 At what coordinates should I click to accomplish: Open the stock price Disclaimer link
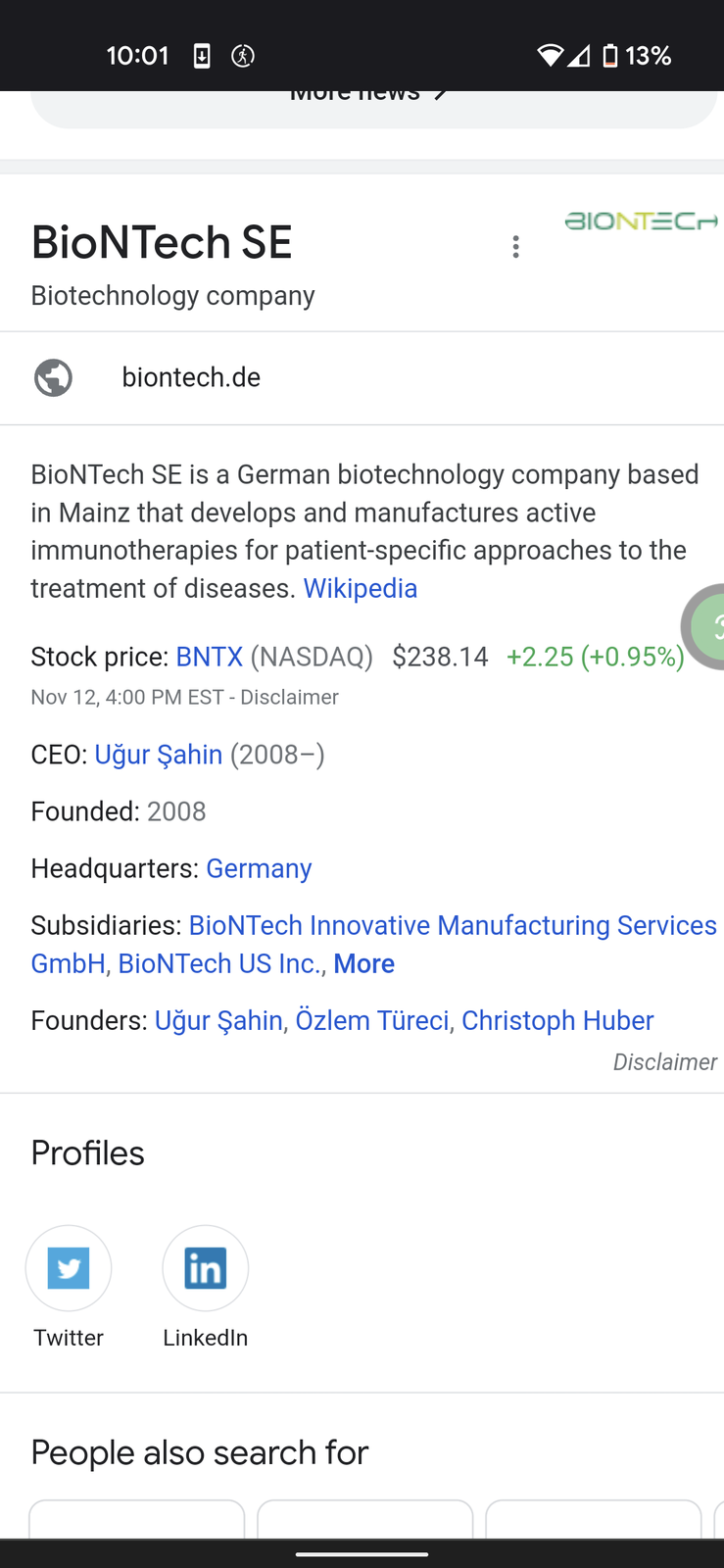click(289, 697)
